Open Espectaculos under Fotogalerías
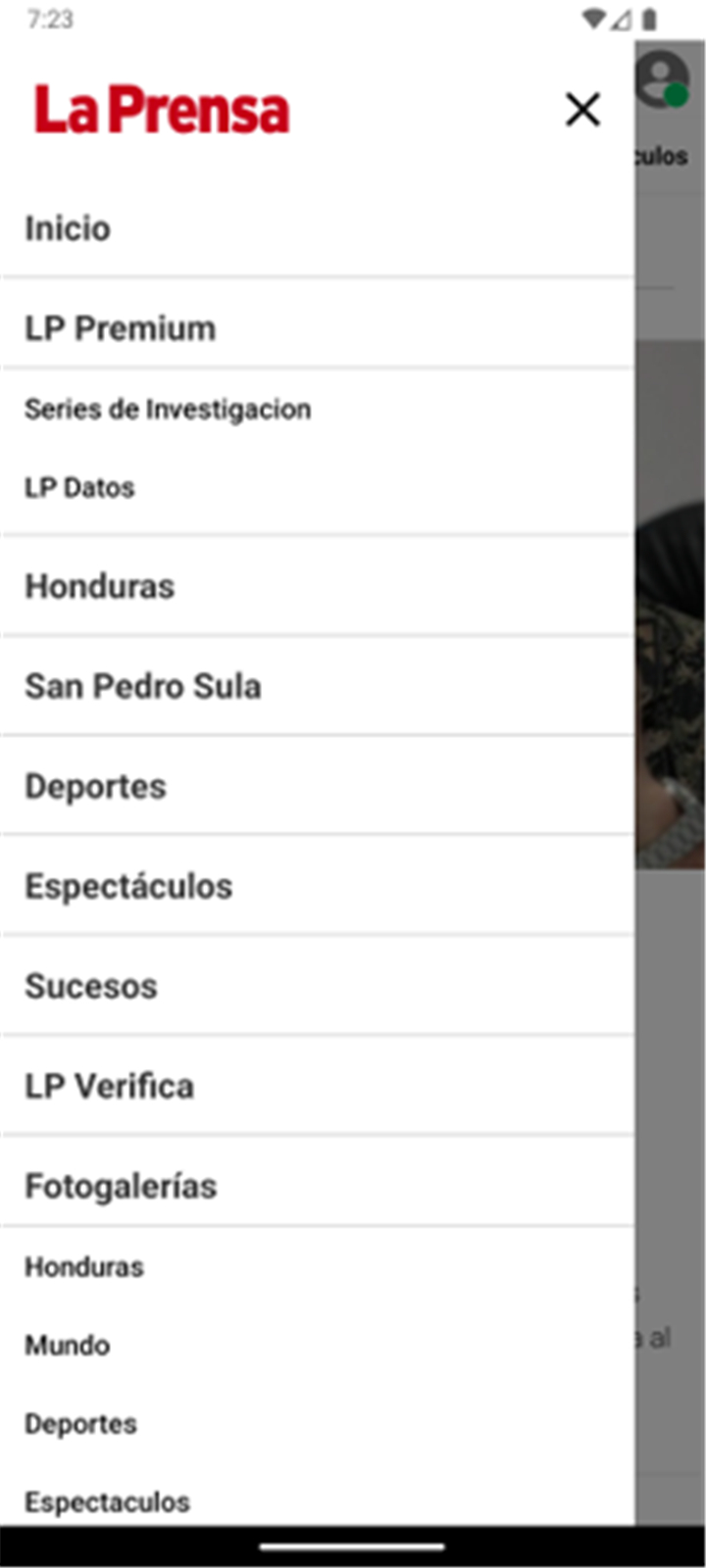The height and width of the screenshot is (1568, 706). tap(318, 1501)
